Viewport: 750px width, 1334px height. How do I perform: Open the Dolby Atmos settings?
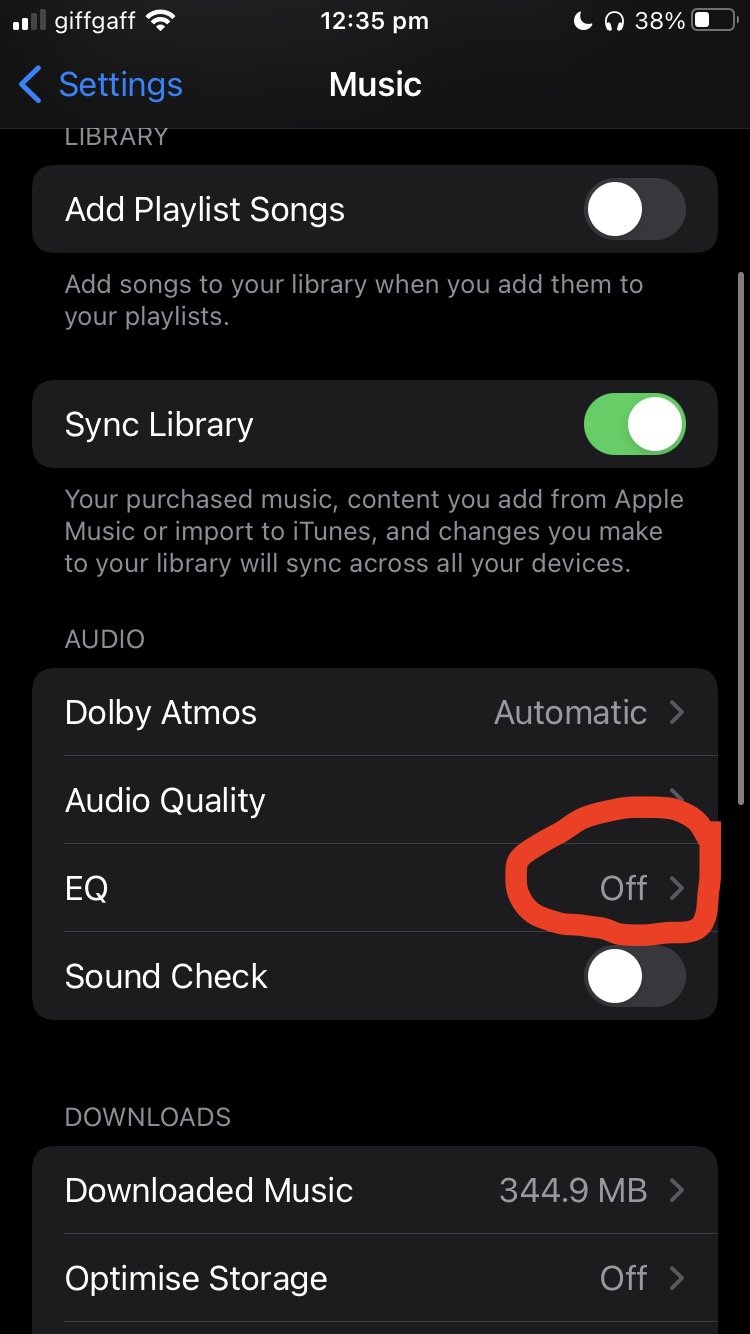pos(375,712)
